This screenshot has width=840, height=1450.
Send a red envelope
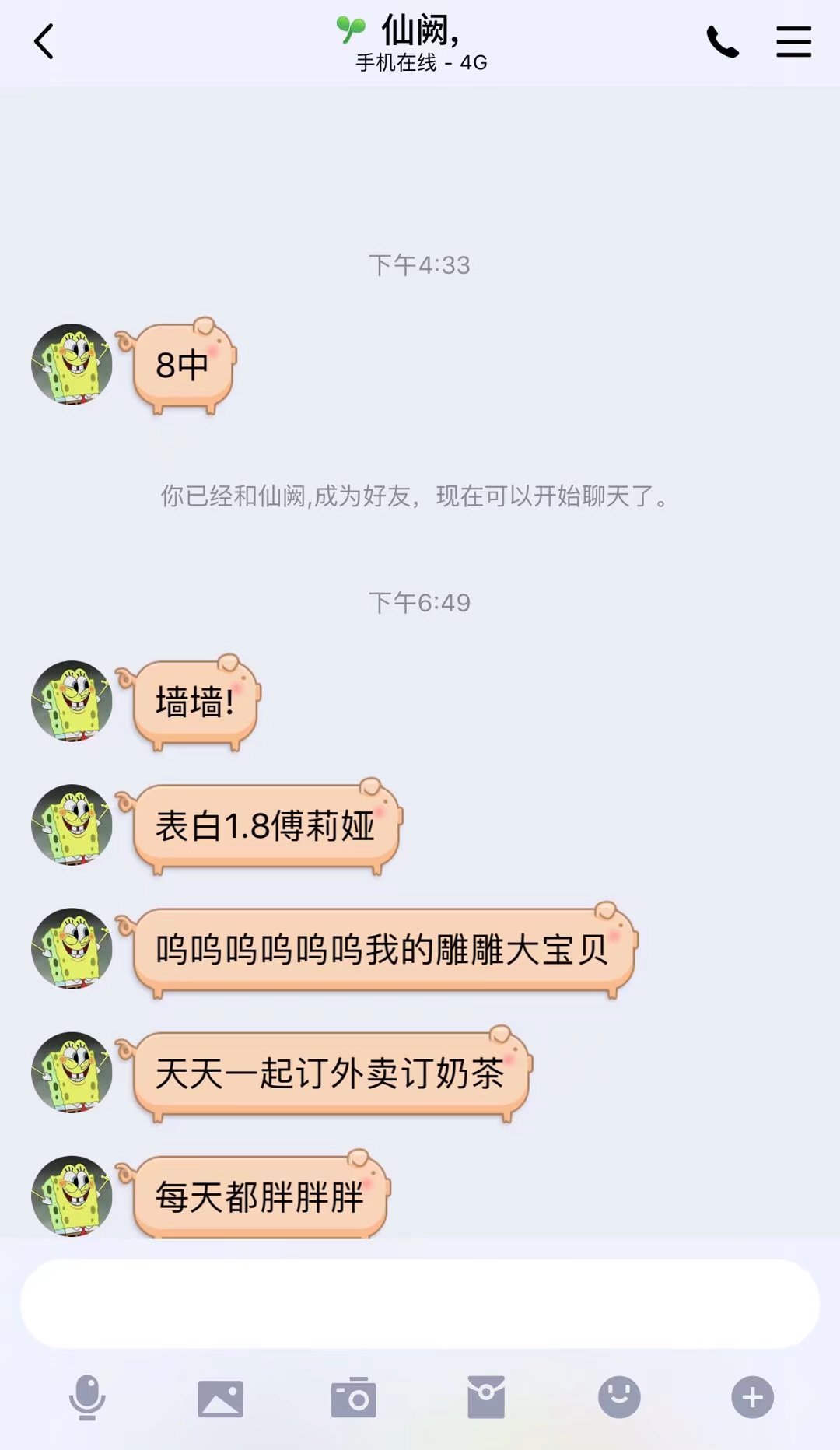pyautogui.click(x=486, y=1398)
